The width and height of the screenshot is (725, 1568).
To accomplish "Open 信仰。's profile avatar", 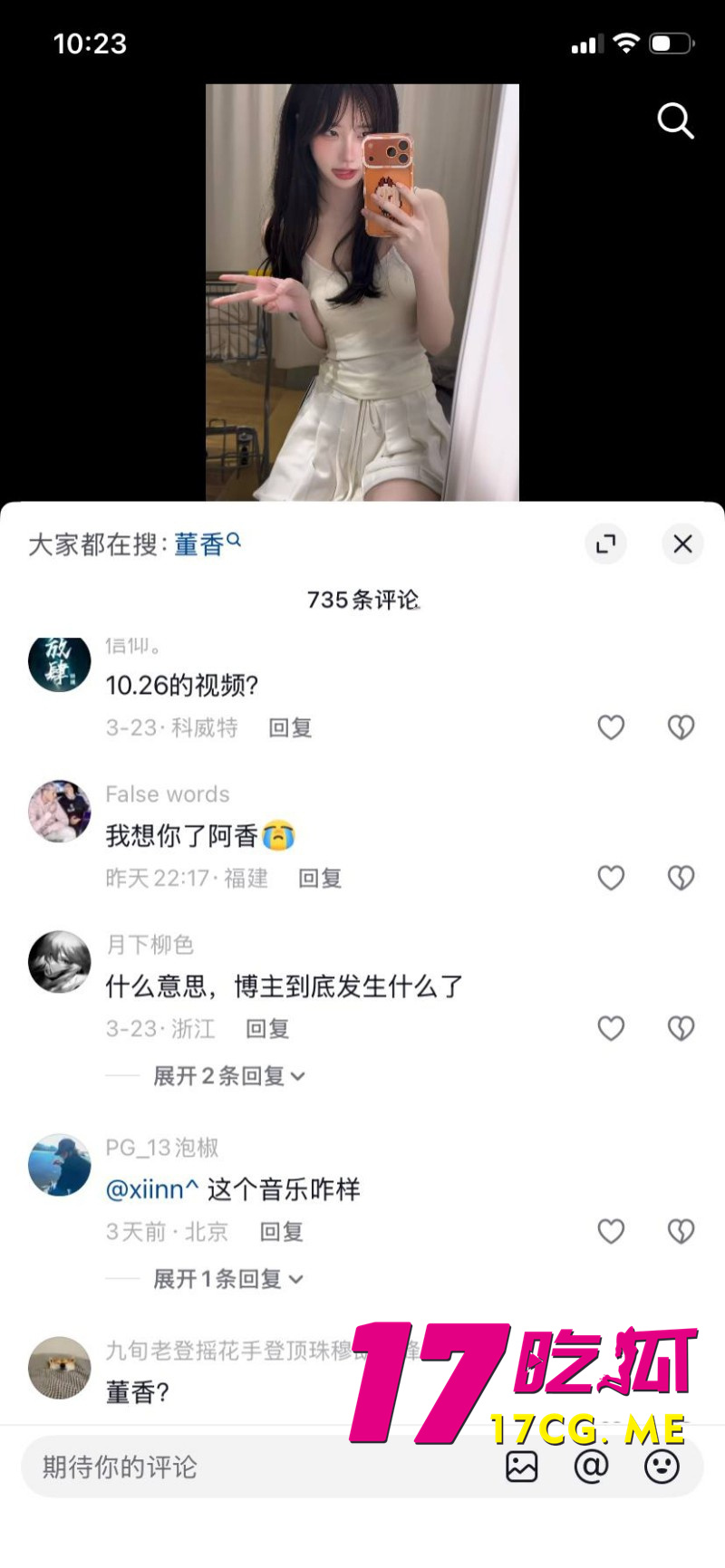I will tap(59, 663).
